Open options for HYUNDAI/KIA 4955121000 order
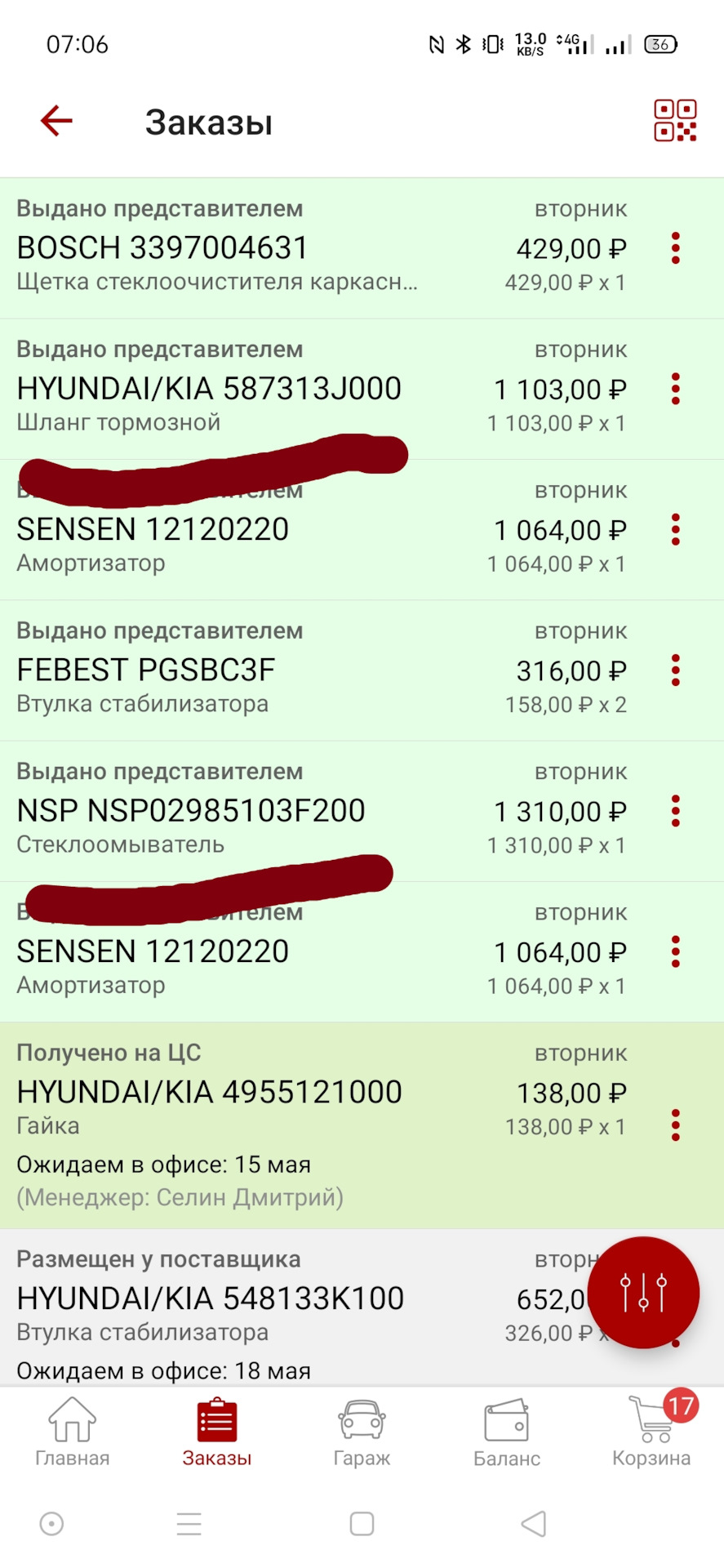 coord(675,1125)
